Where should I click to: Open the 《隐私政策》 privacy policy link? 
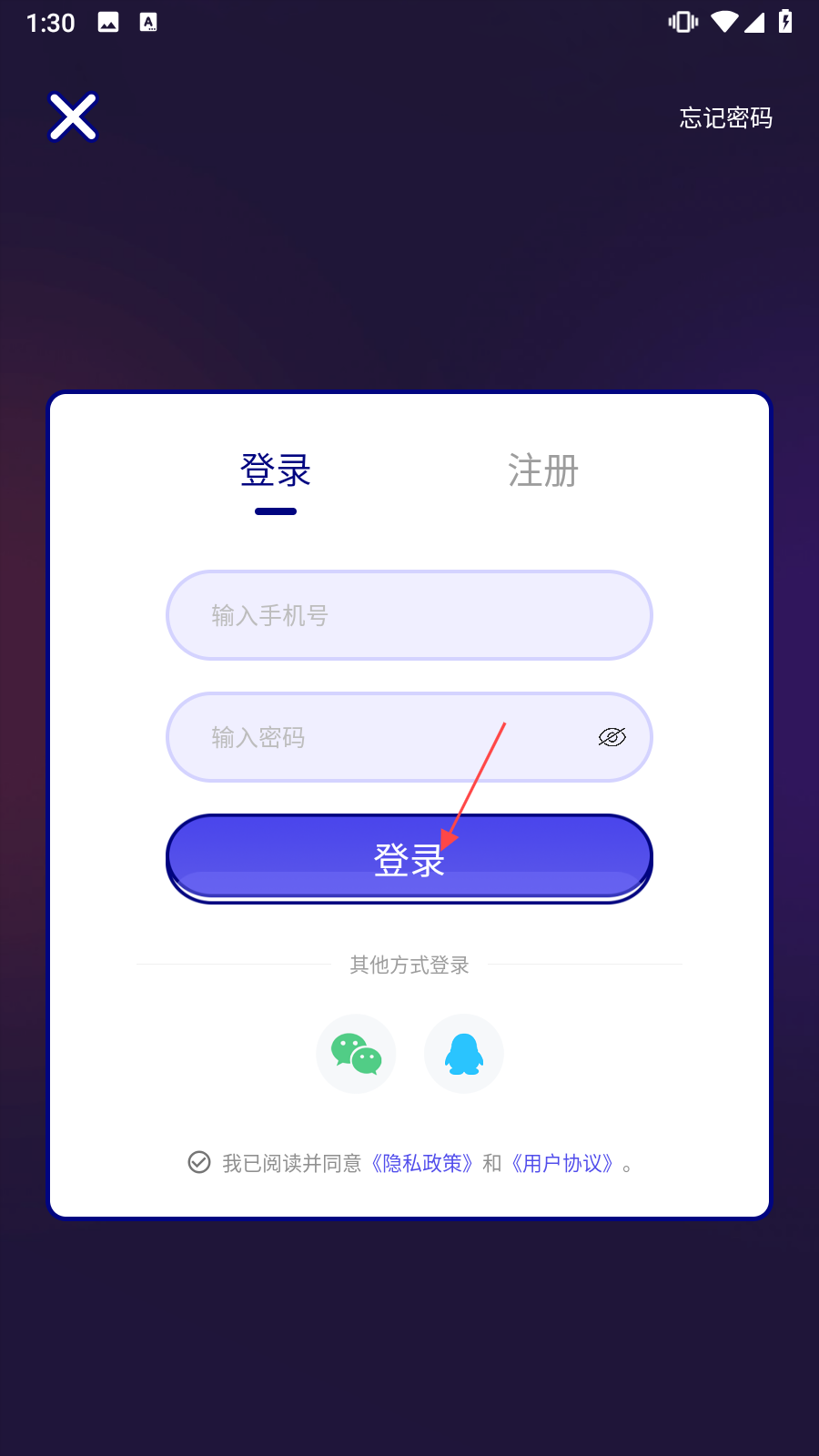(422, 1163)
